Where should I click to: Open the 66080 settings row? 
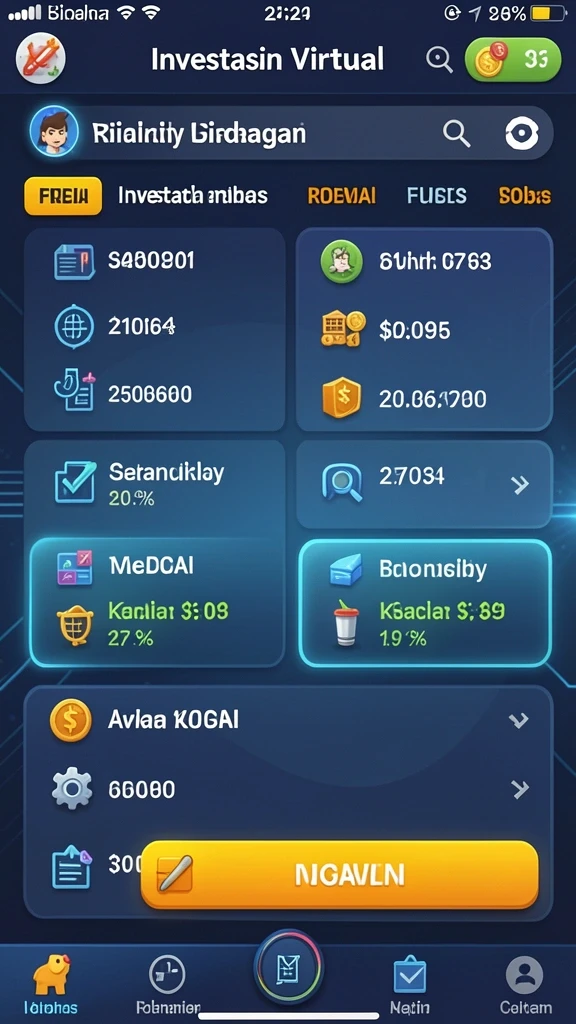pyautogui.click(x=288, y=790)
